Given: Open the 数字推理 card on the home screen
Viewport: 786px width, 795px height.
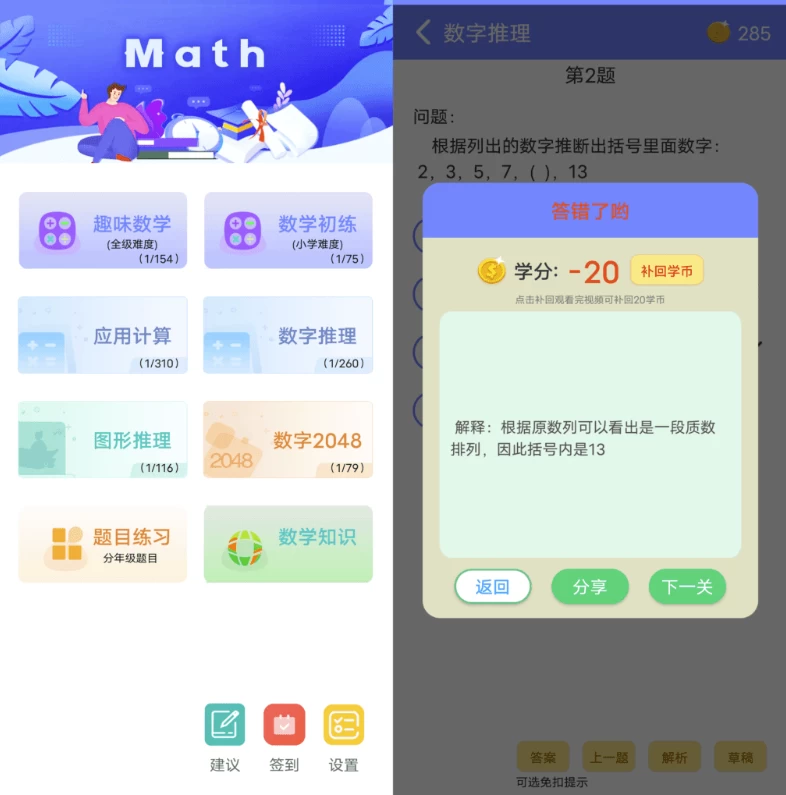Looking at the screenshot, I should [x=288, y=335].
